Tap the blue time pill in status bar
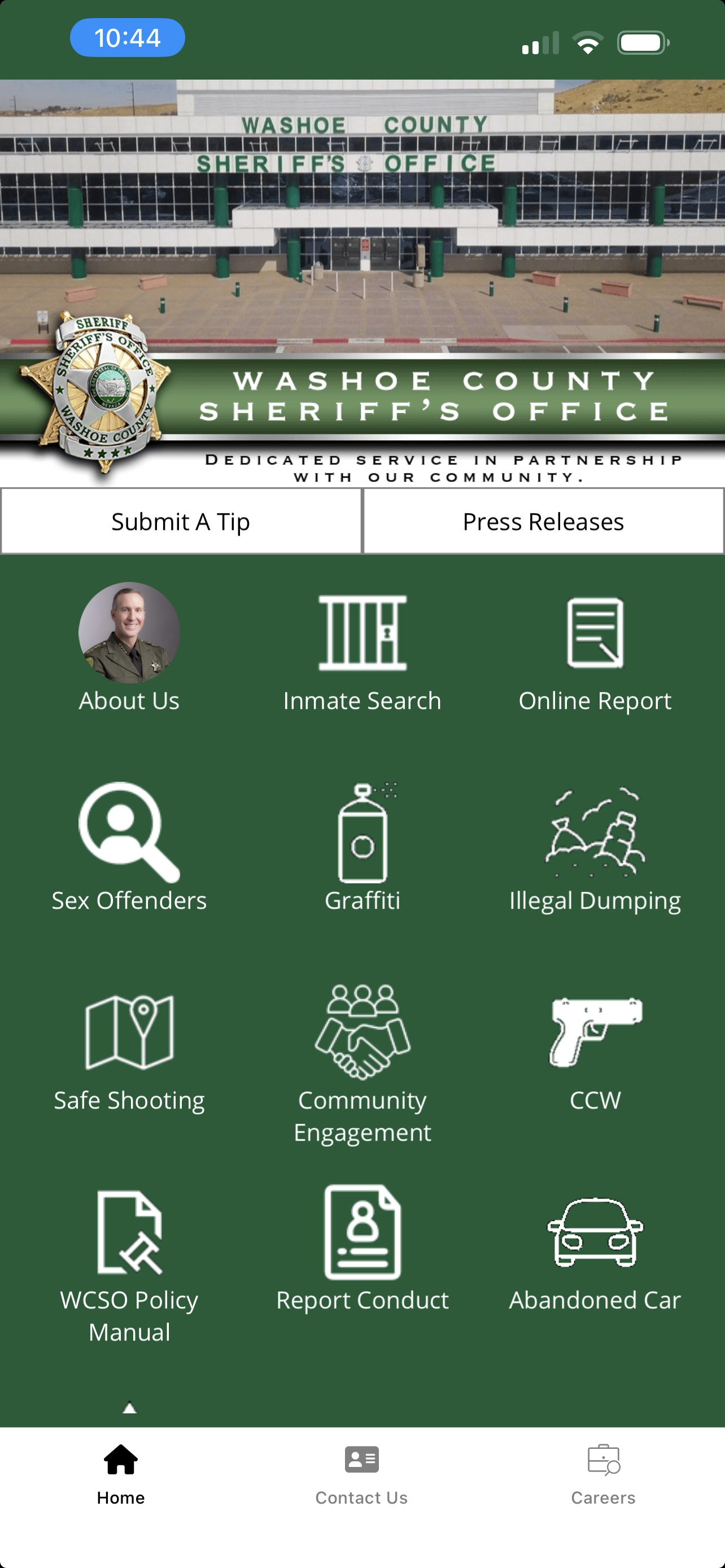This screenshot has width=725, height=1568. coord(127,38)
